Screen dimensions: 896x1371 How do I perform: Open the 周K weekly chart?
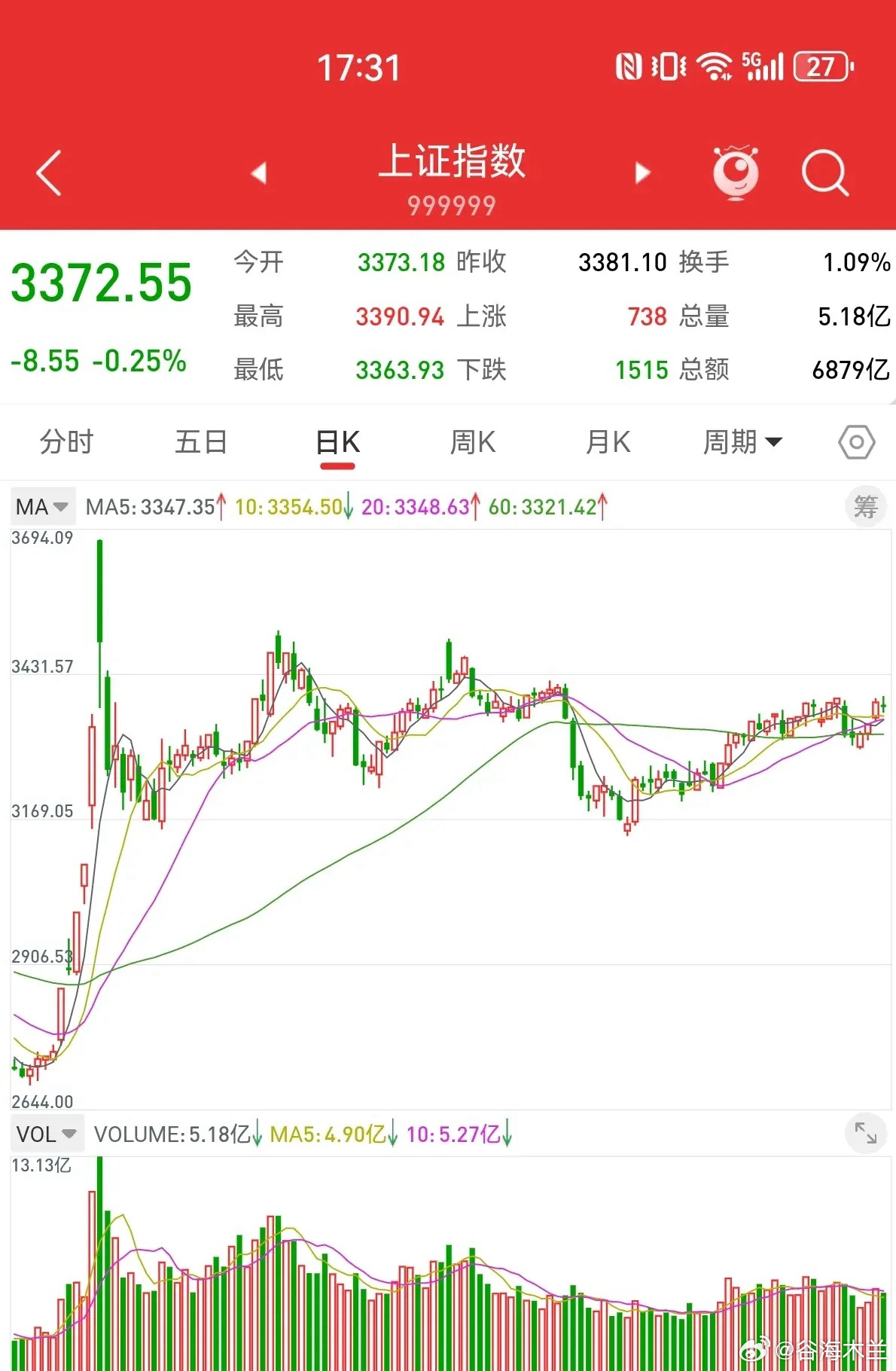click(x=471, y=442)
